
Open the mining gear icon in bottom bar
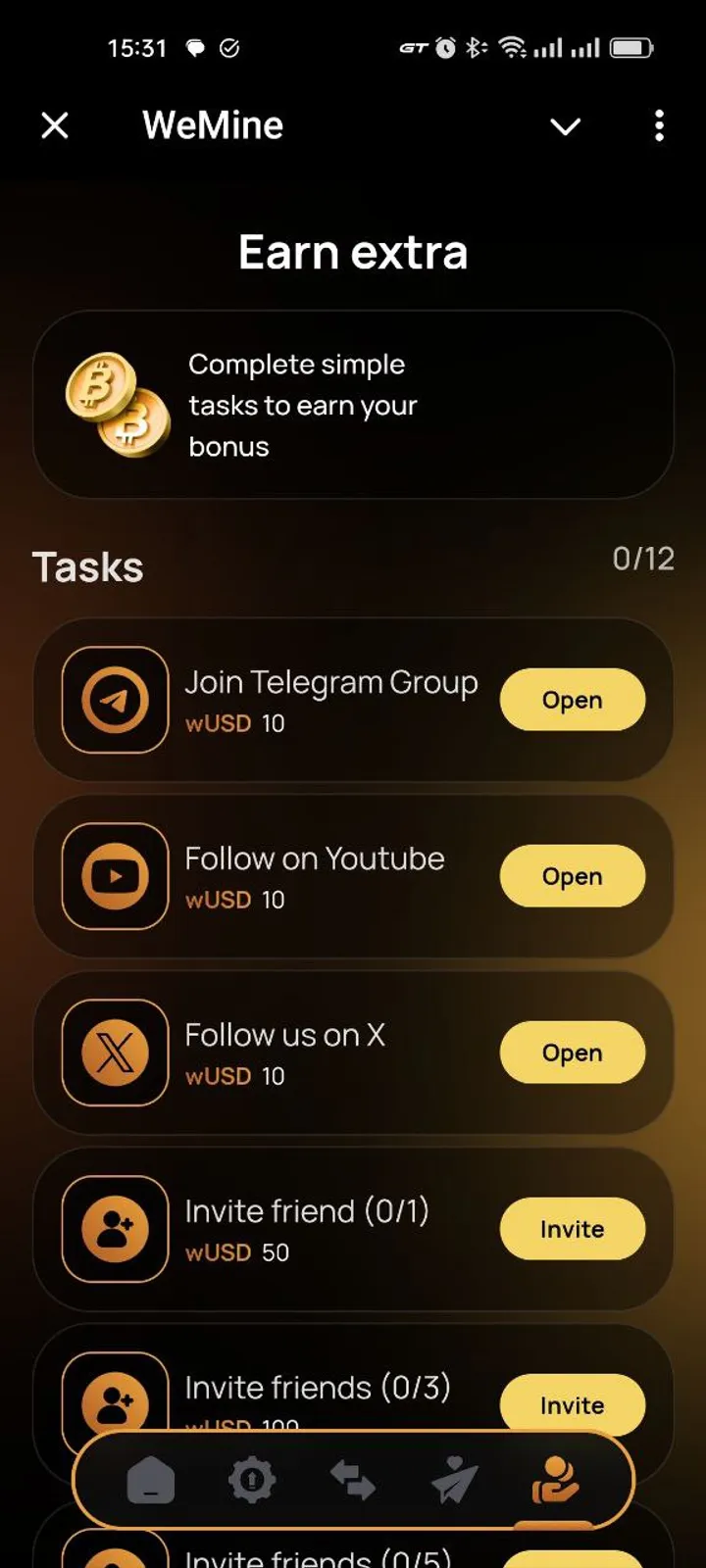[x=253, y=1481]
